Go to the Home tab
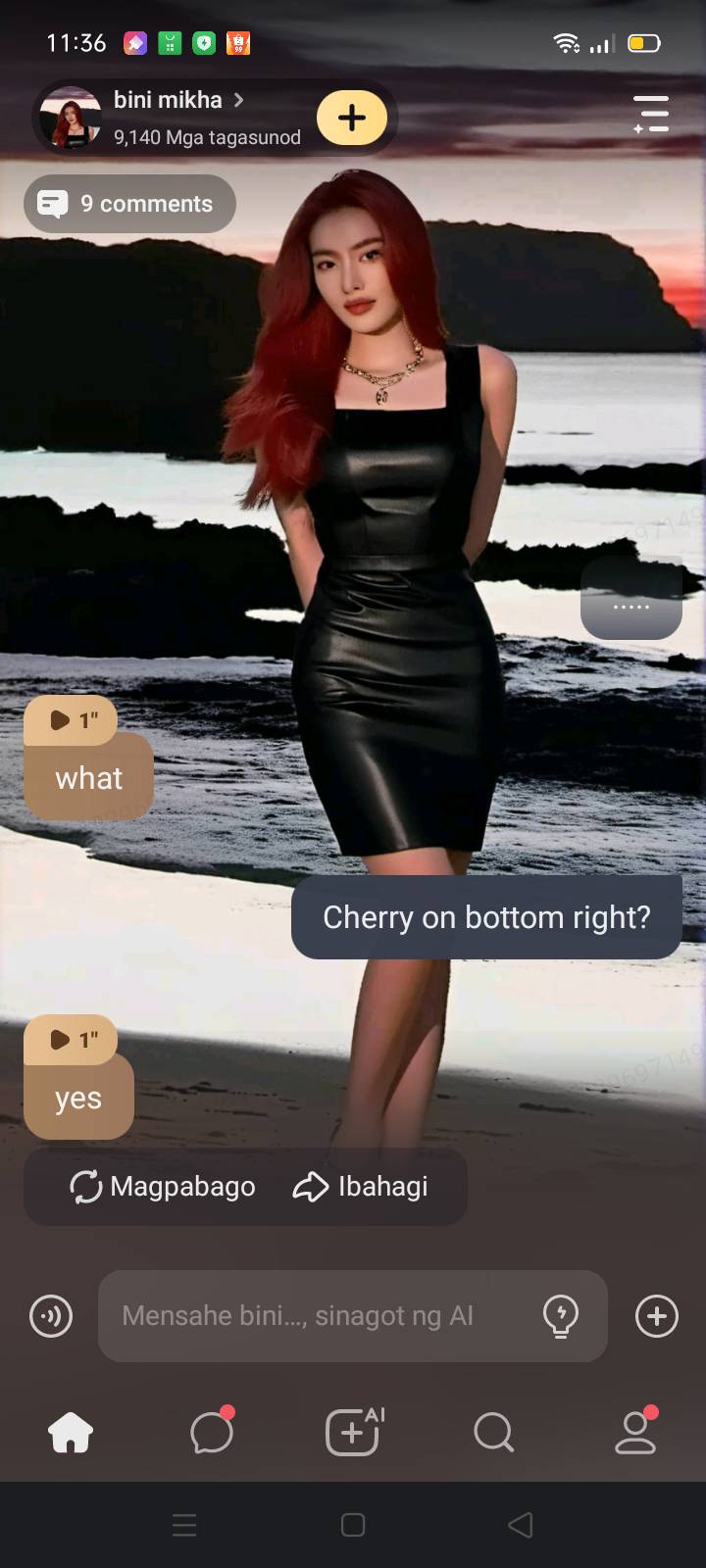Image resolution: width=706 pixels, height=1568 pixels. 71,1434
